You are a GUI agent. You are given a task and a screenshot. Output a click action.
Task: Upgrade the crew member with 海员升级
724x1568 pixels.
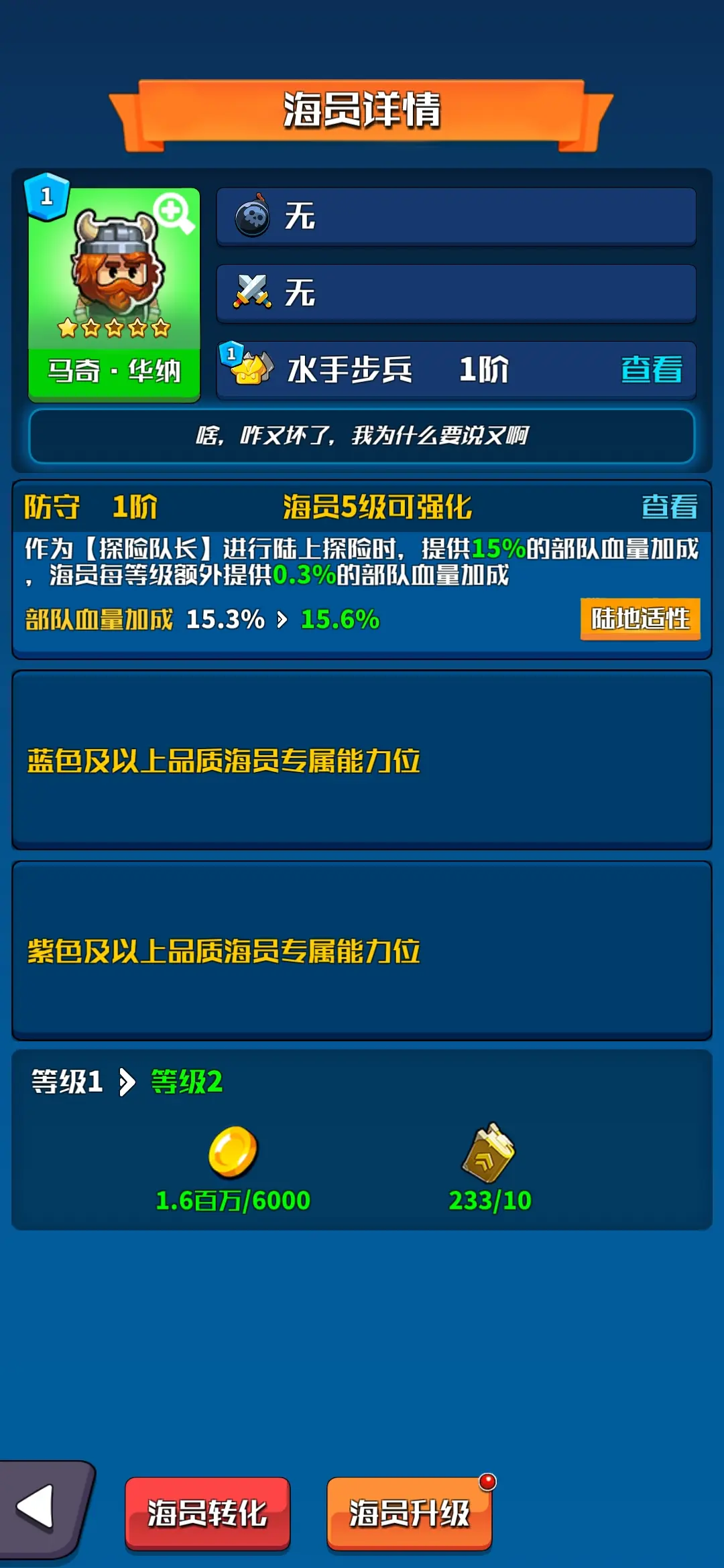click(409, 1513)
